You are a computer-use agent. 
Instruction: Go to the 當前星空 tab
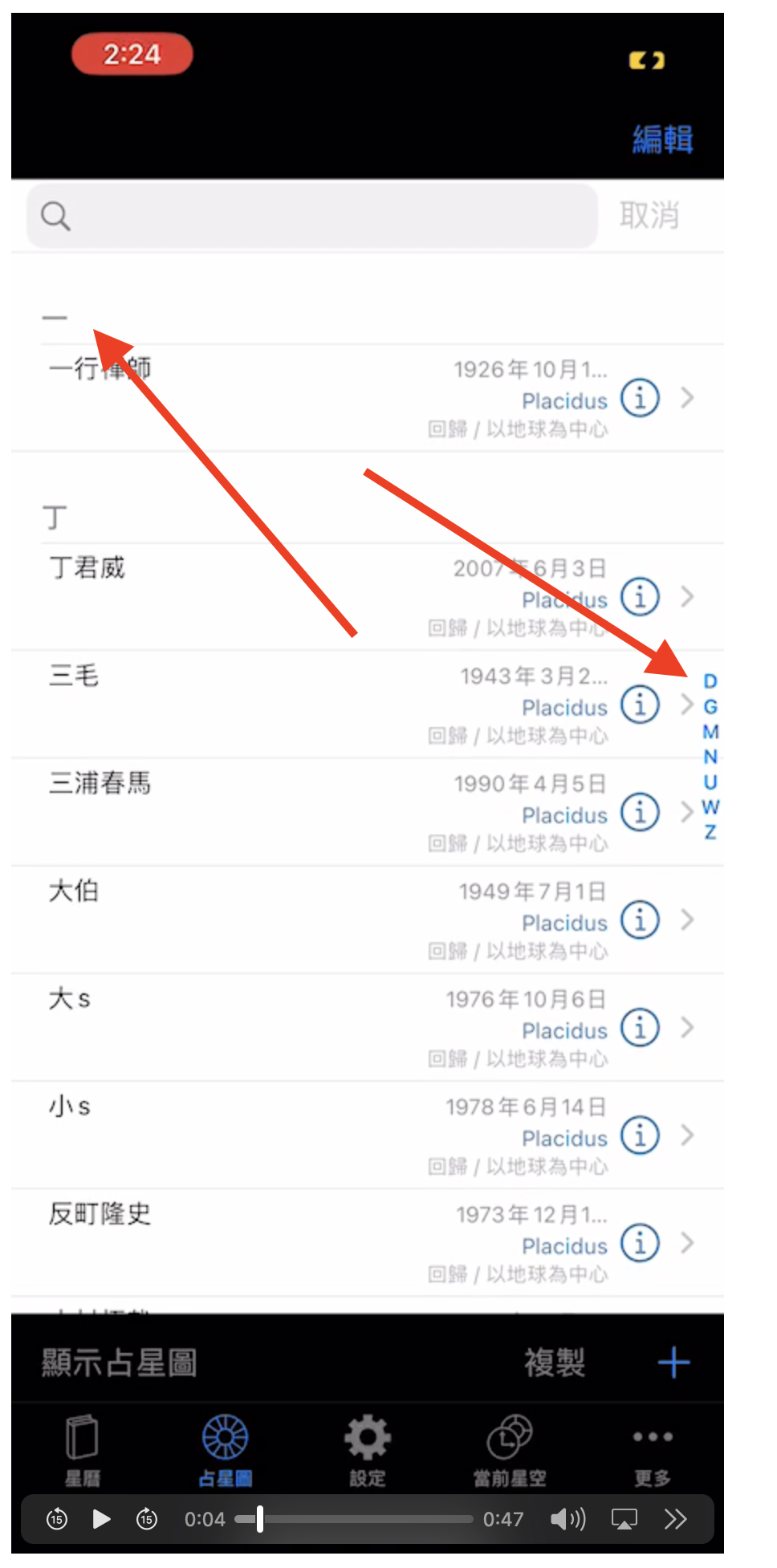[510, 1449]
